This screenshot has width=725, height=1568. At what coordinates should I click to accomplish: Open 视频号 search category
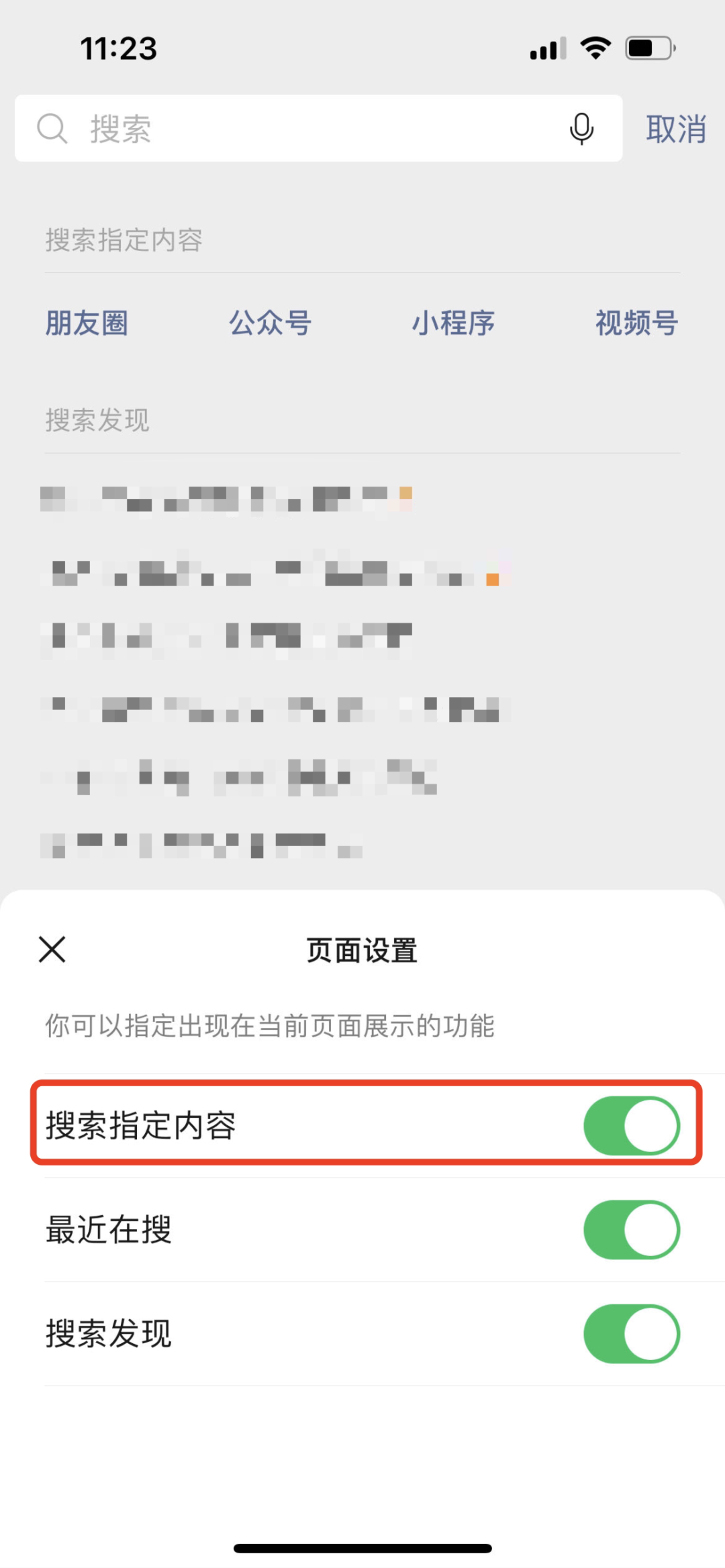pos(636,323)
